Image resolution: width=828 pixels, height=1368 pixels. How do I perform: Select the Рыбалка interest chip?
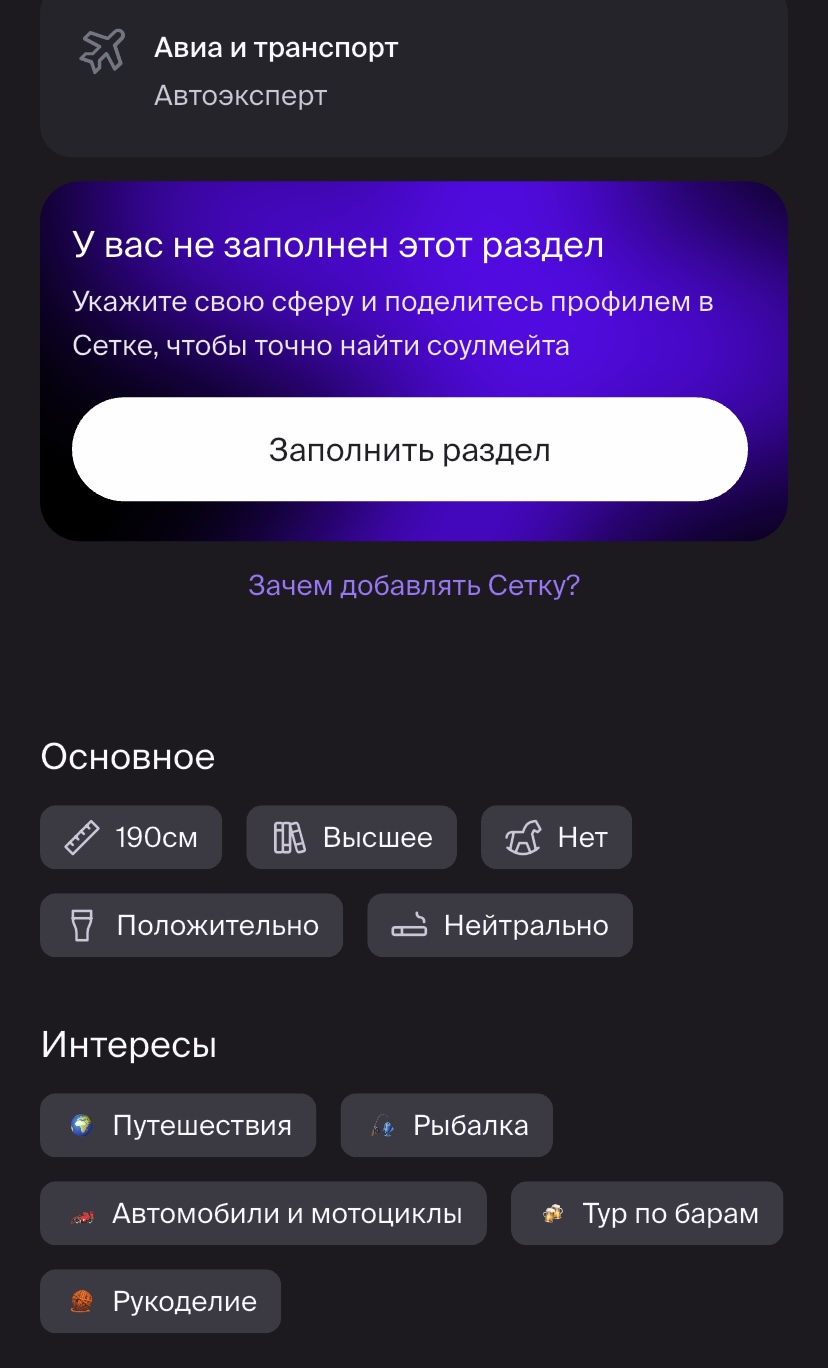pos(447,1125)
